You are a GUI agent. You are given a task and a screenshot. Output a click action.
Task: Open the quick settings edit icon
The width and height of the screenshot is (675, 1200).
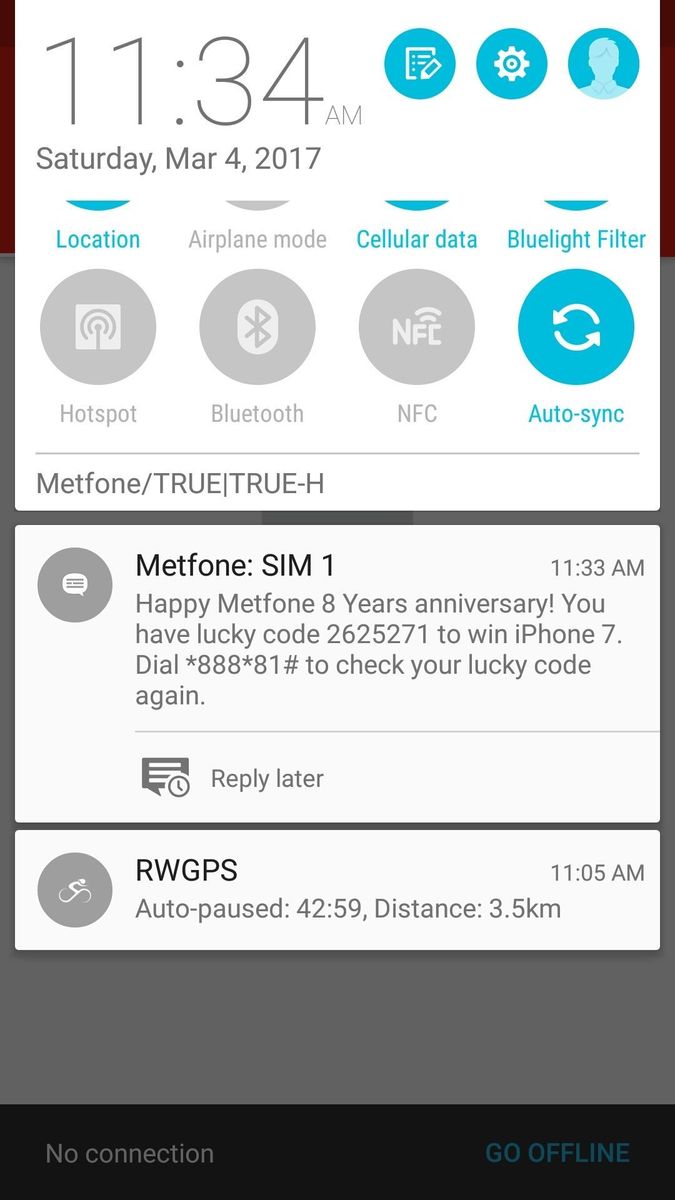tap(420, 64)
